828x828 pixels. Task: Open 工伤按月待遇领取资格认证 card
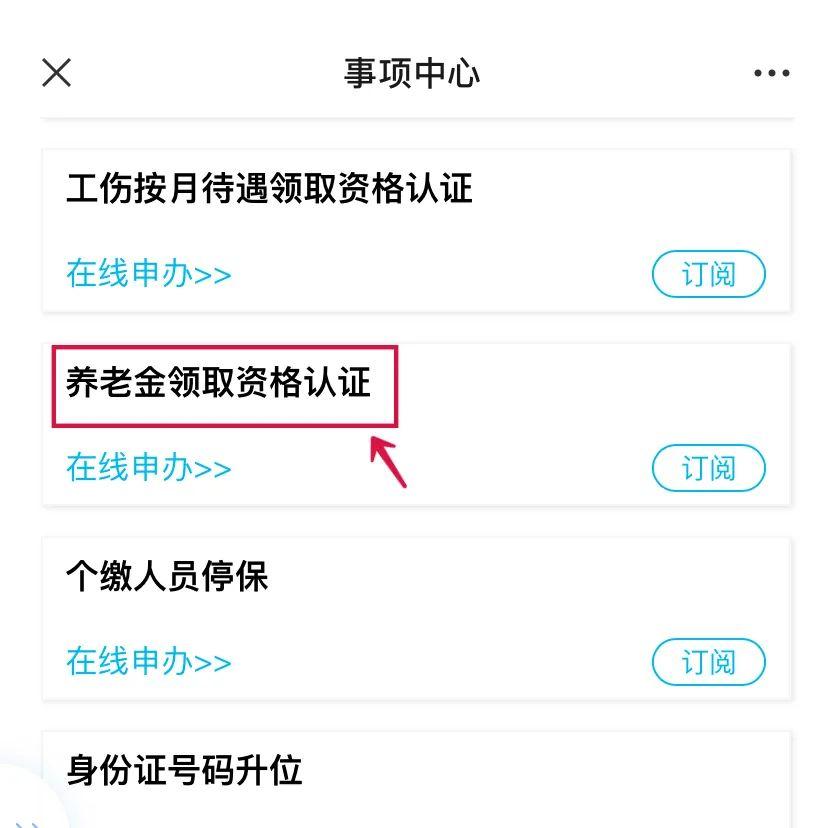coord(269,189)
